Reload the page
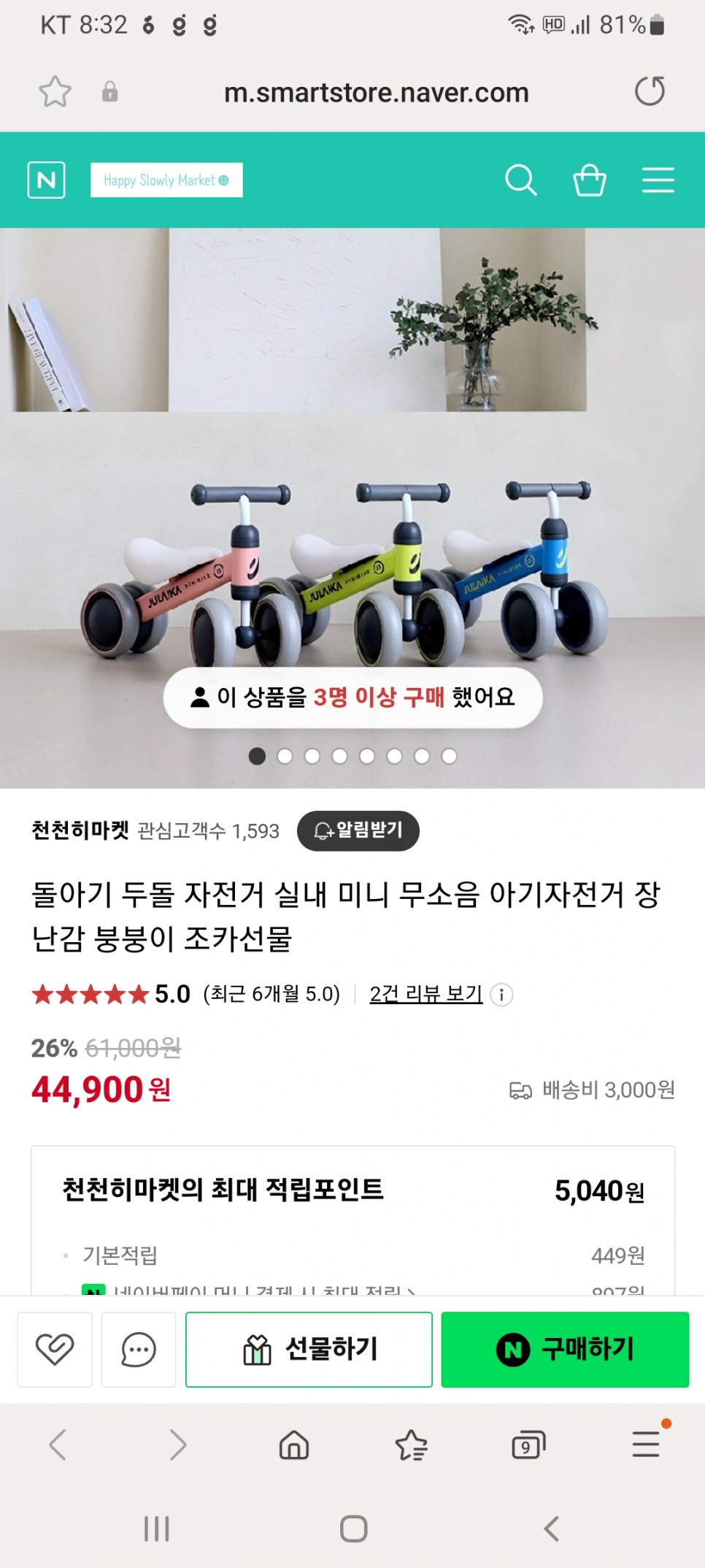This screenshot has height=1568, width=705. click(x=650, y=92)
